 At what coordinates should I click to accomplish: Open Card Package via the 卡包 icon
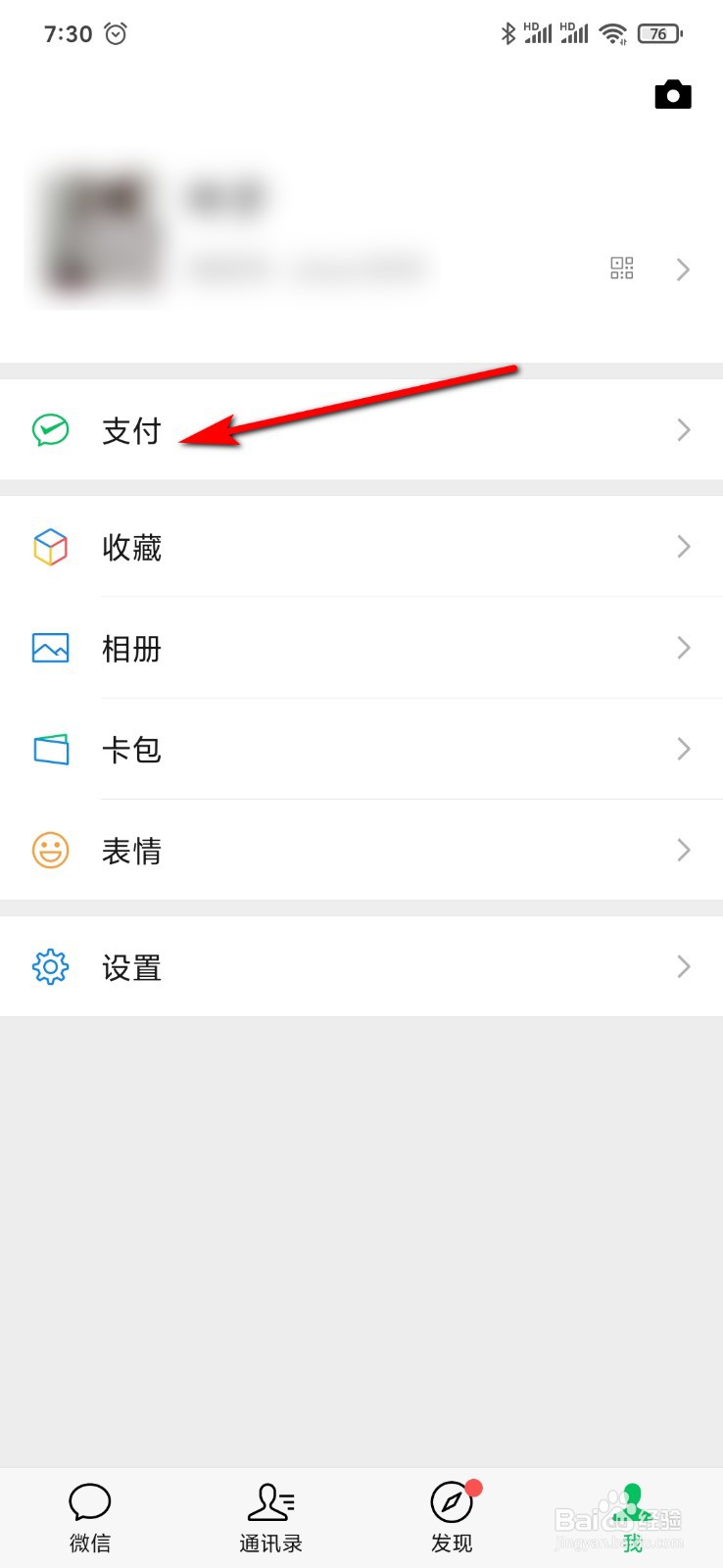[x=50, y=749]
